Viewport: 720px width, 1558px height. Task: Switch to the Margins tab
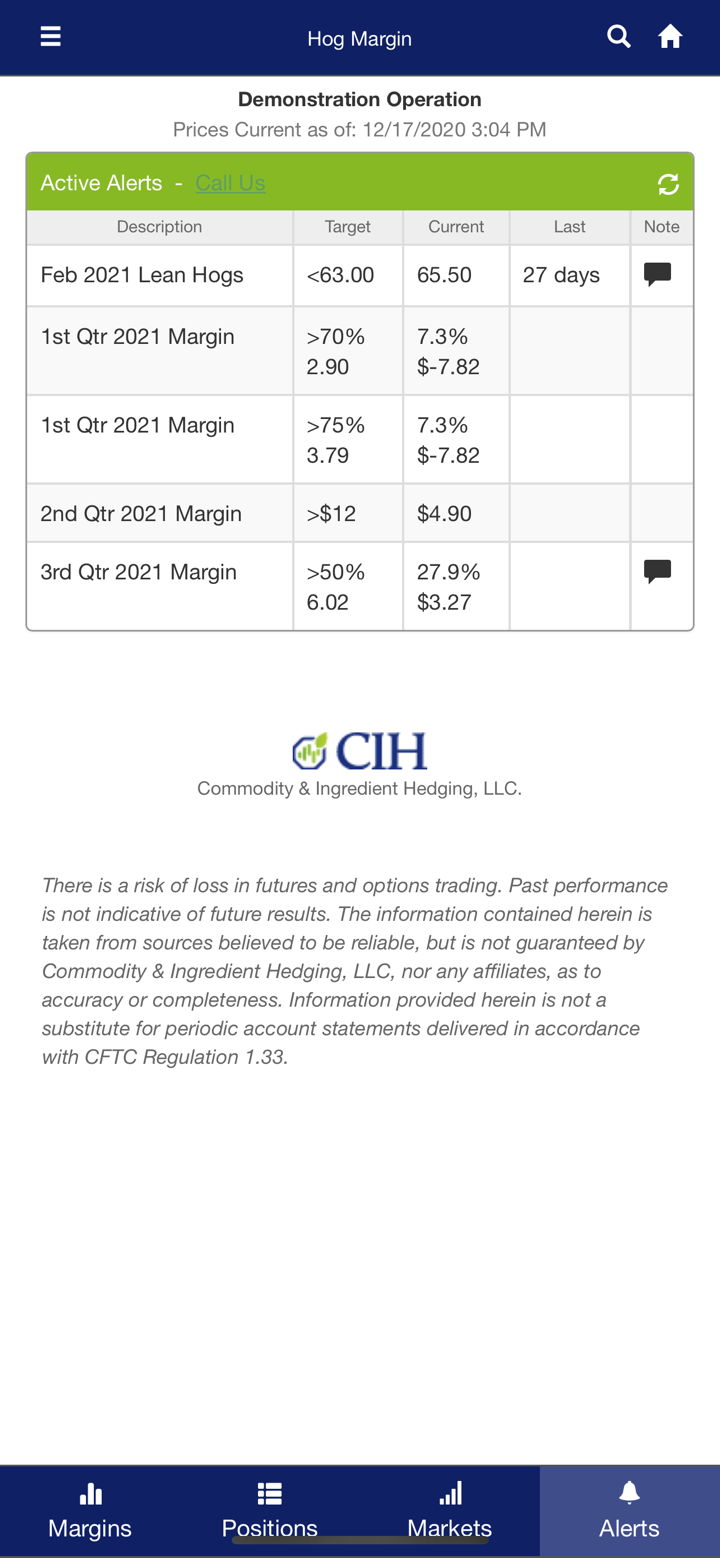90,1510
